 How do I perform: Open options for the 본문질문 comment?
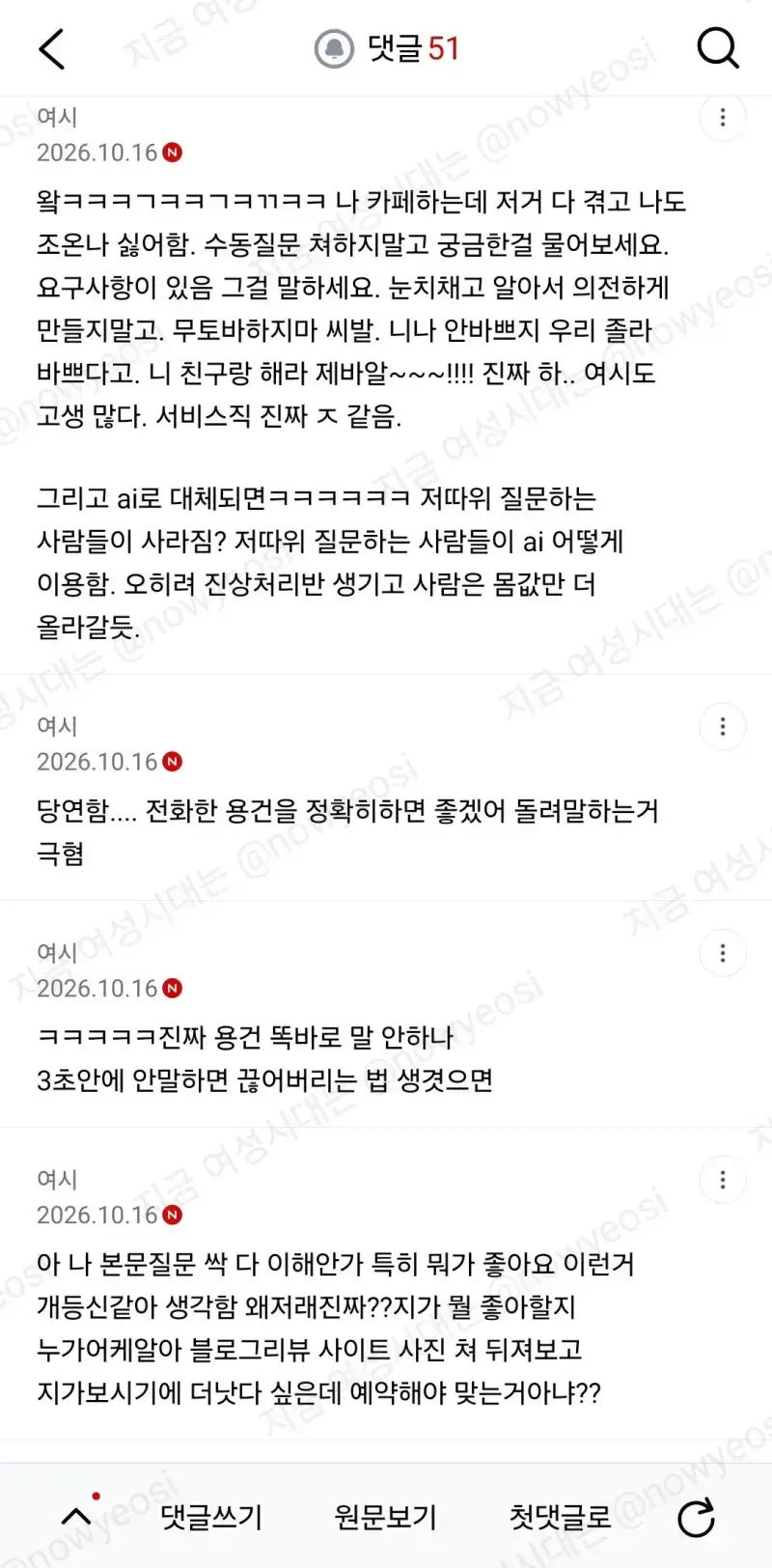click(723, 1180)
